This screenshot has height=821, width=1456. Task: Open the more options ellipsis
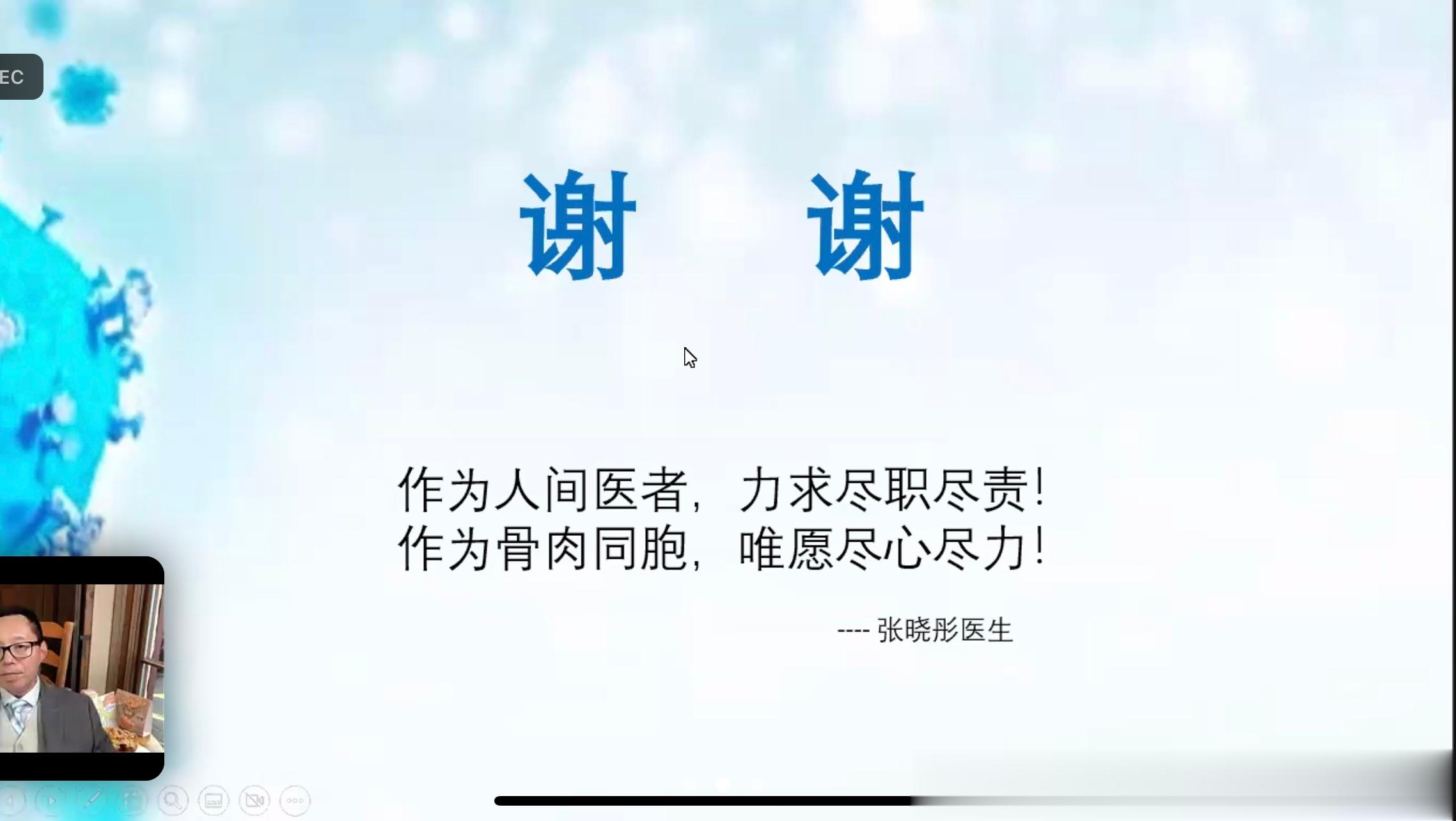[295, 800]
